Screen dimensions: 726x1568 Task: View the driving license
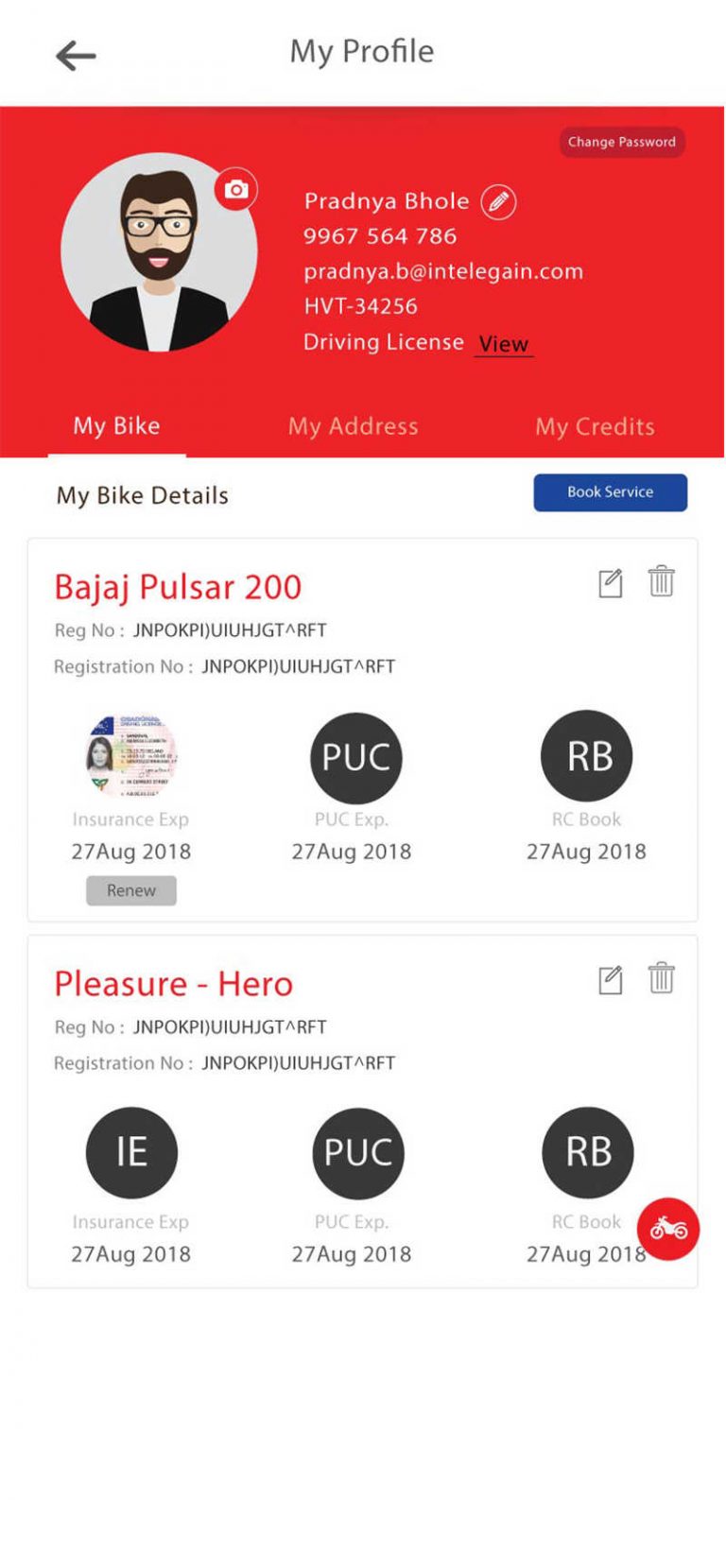click(504, 344)
